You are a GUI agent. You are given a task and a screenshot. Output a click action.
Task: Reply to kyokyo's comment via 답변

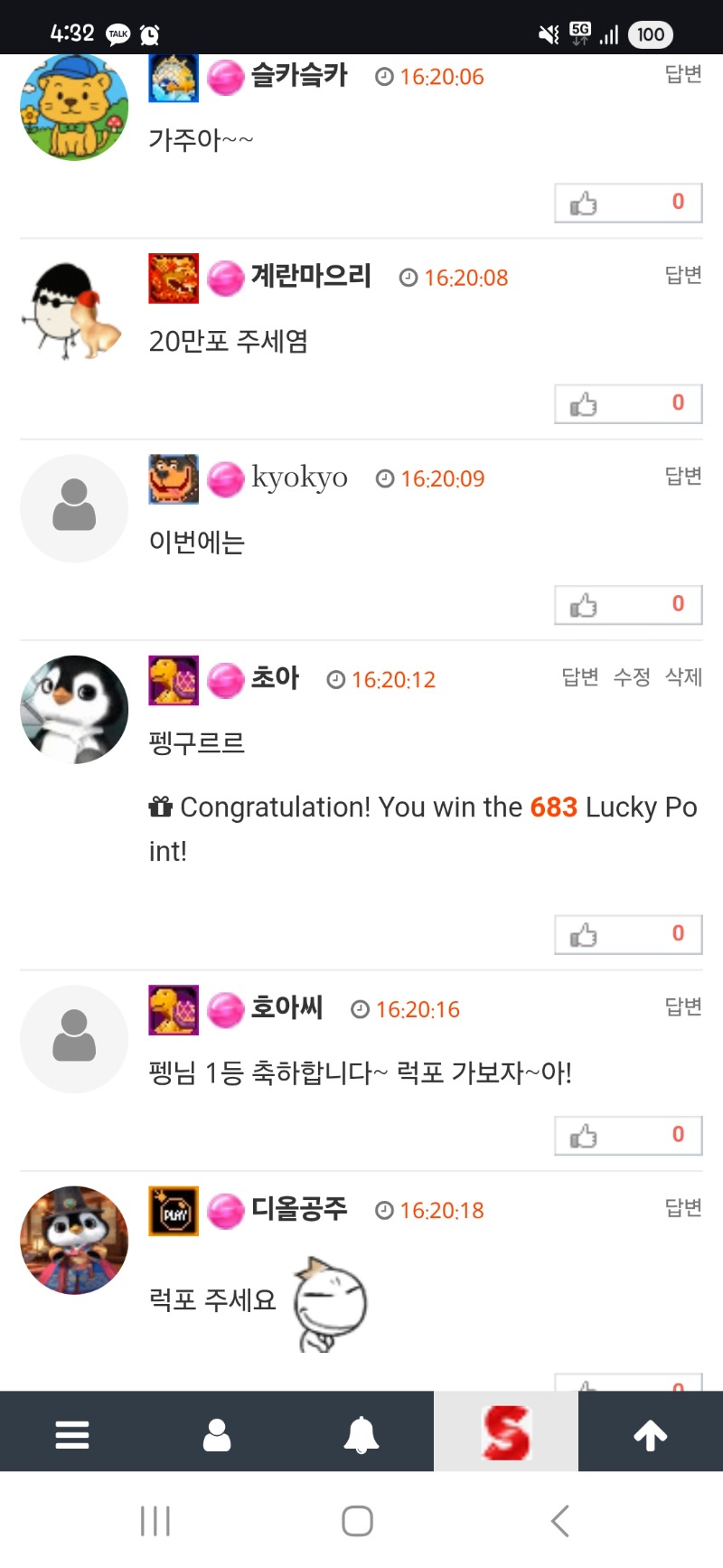point(683,476)
